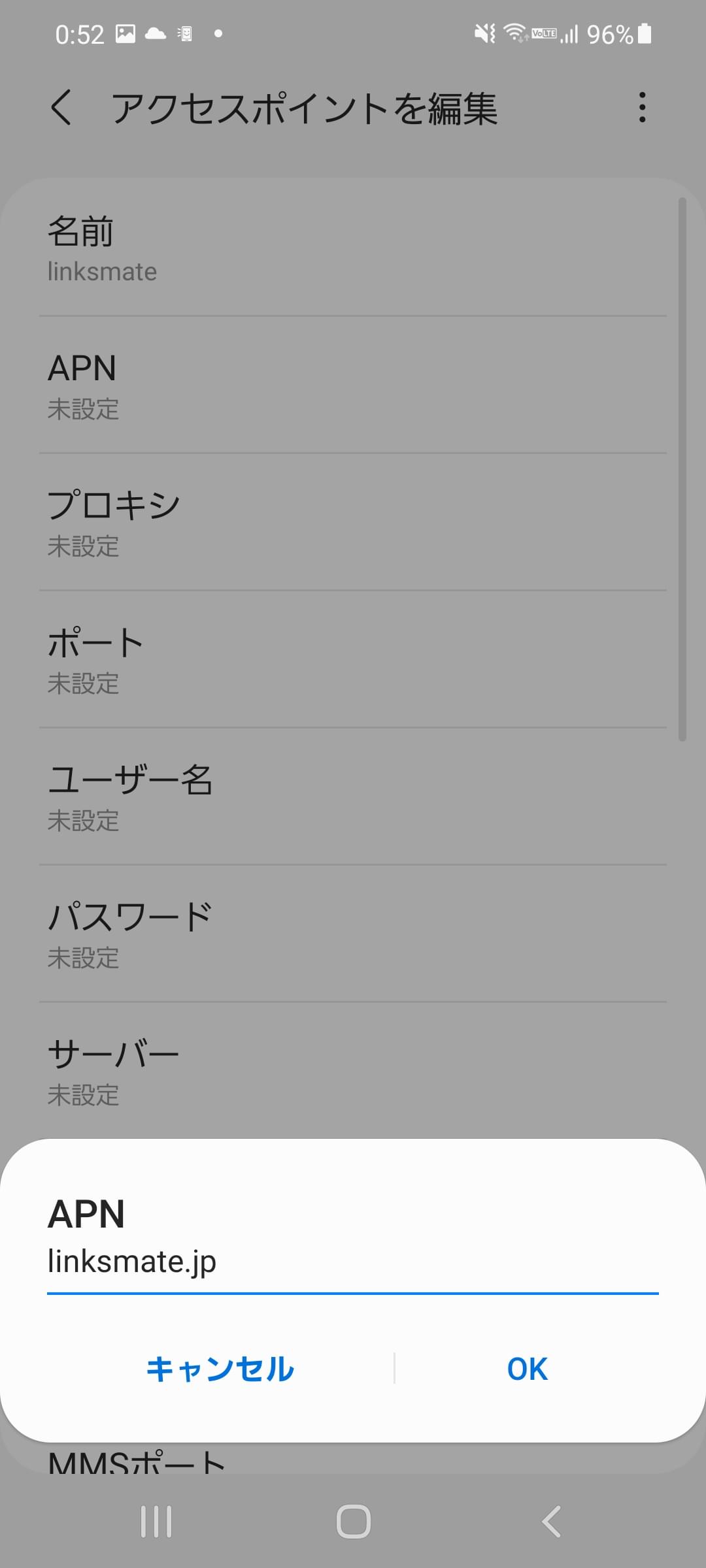Tap the Back navigation button

551,1520
